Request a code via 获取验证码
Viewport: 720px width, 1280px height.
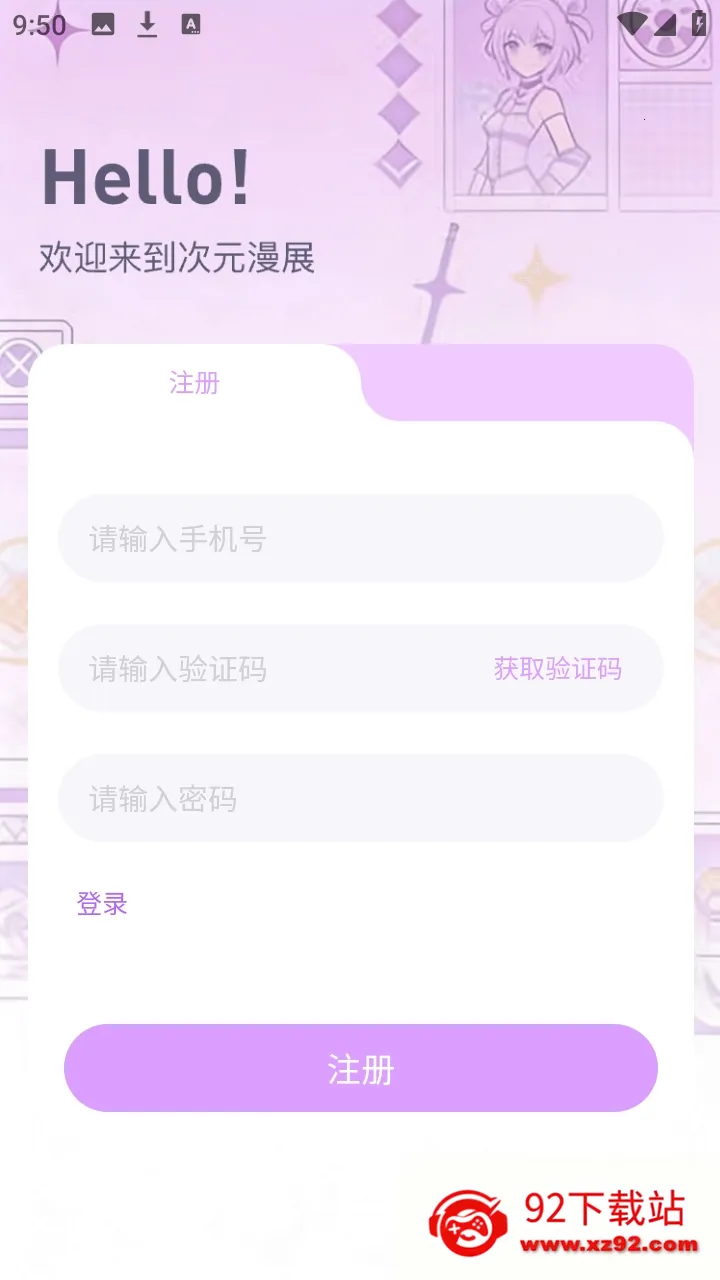coord(557,669)
